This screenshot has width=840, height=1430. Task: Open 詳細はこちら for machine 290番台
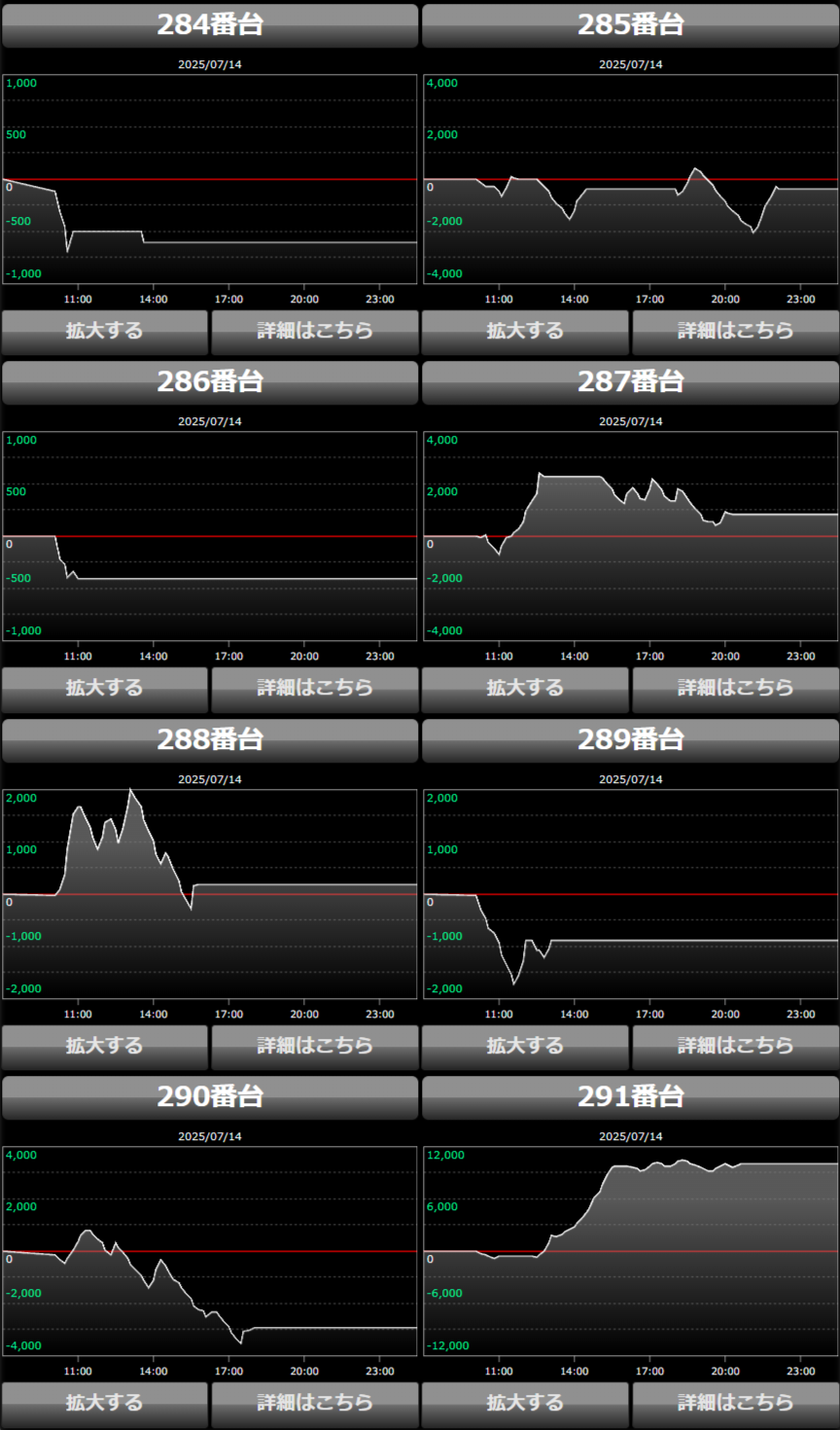point(315,1404)
